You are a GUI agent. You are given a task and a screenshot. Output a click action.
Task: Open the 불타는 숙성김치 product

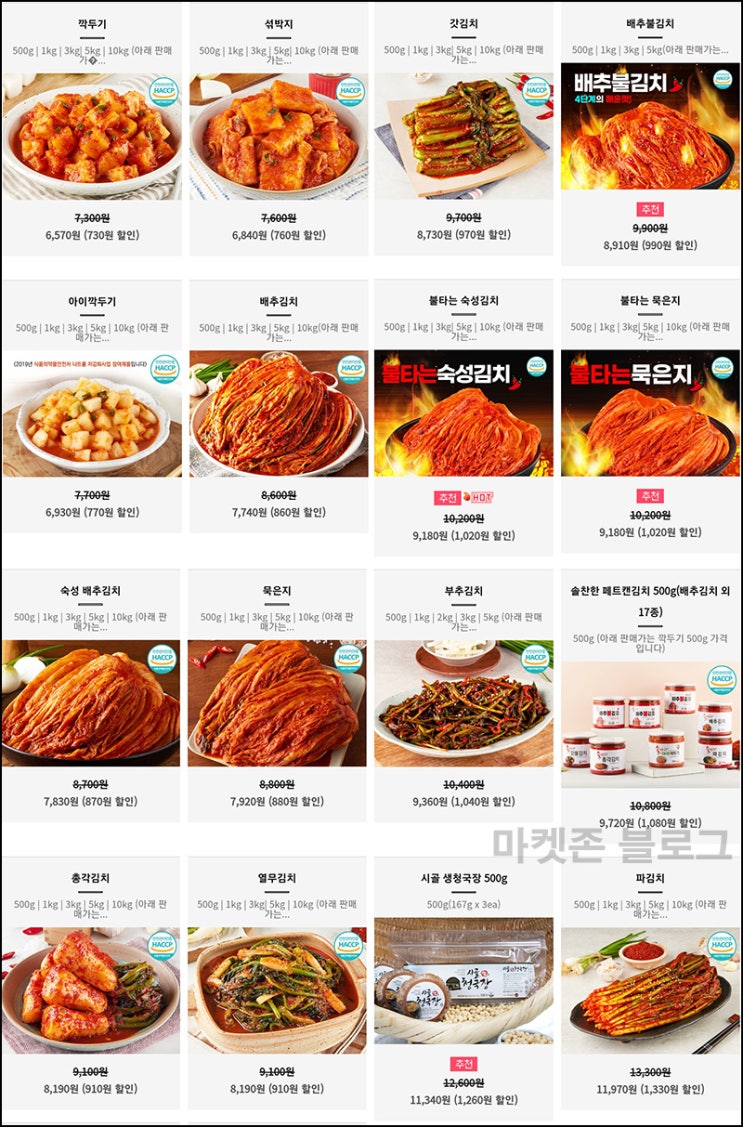pyautogui.click(x=463, y=413)
